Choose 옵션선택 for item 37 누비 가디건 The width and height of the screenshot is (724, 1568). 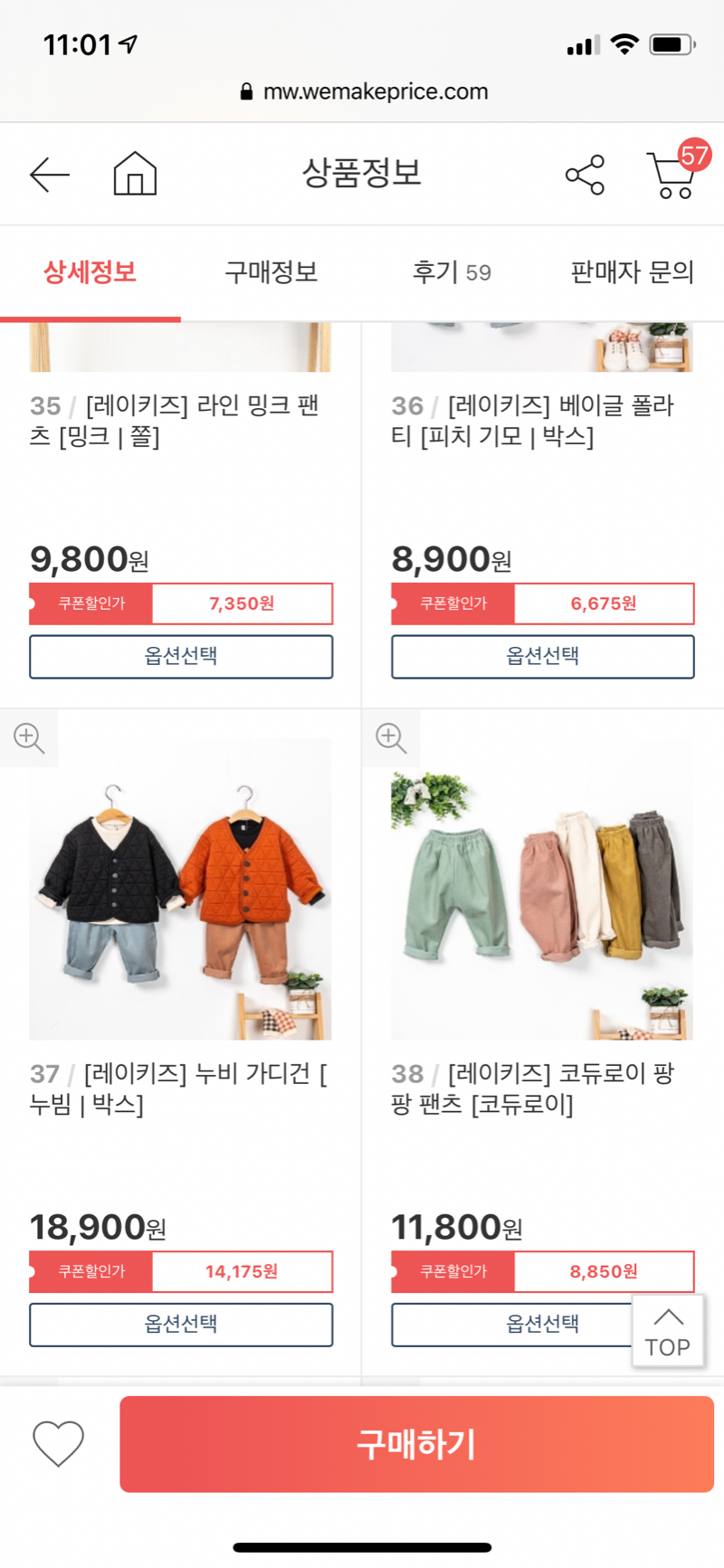pos(181,1324)
